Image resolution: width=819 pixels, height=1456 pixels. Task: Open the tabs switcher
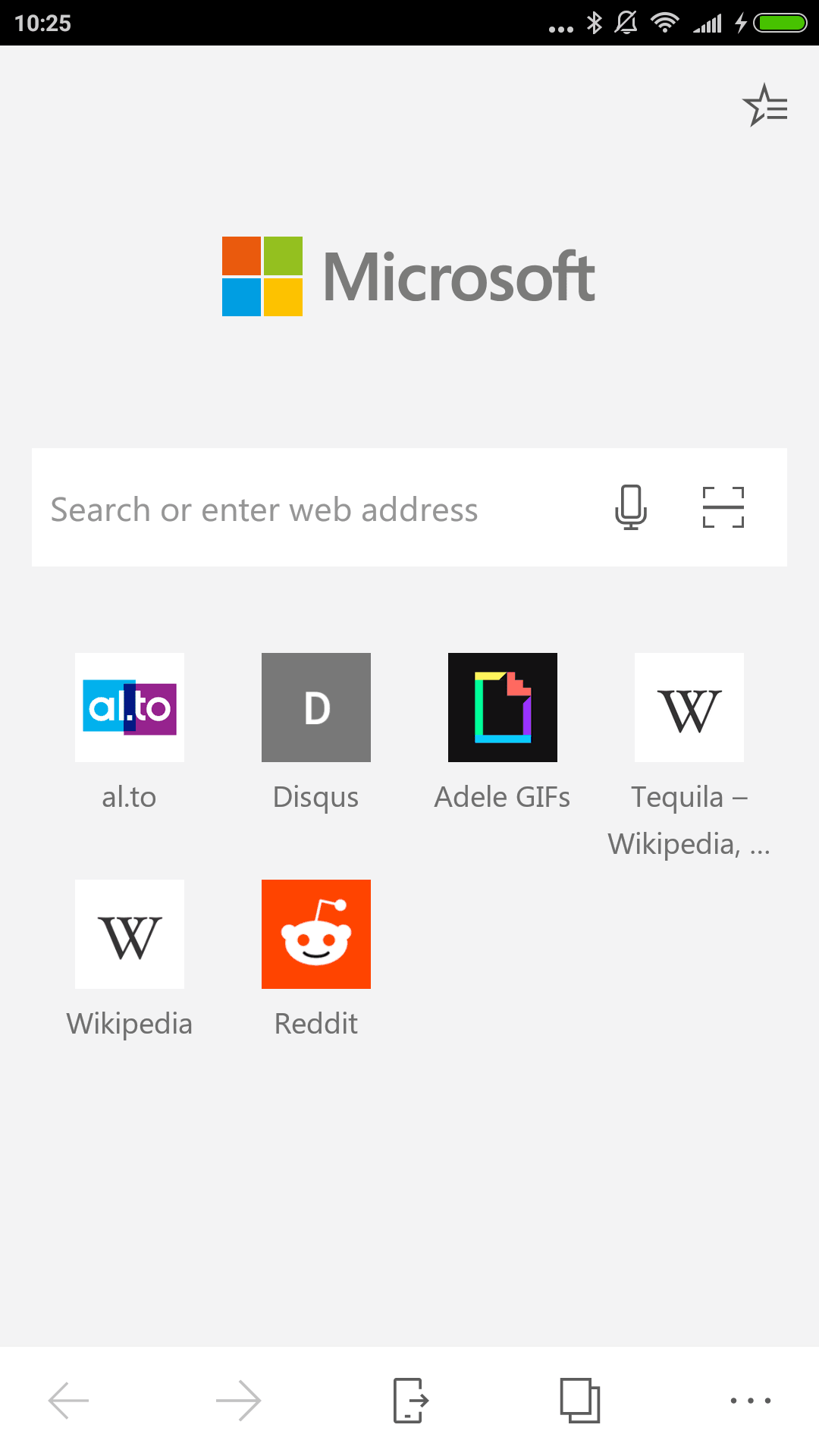580,1400
